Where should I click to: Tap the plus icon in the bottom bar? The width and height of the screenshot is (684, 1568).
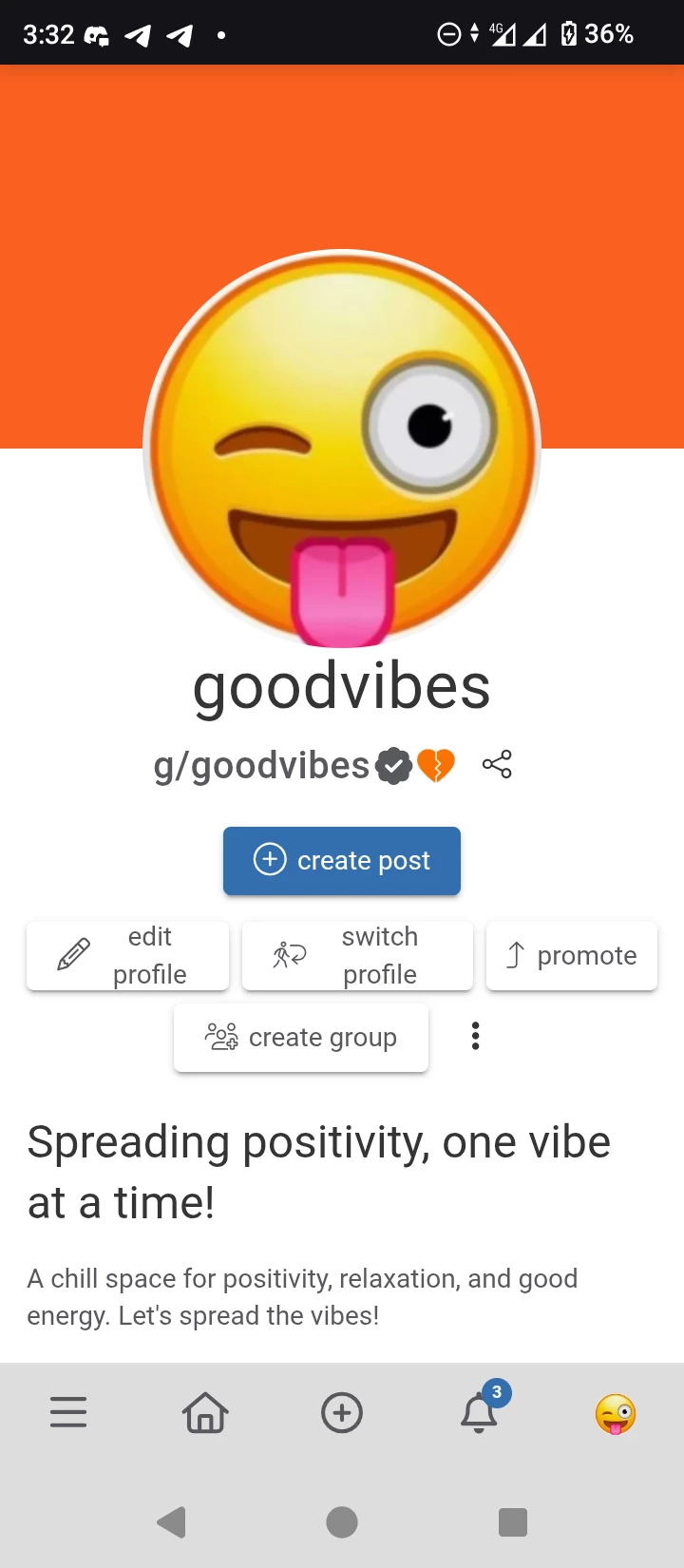pyautogui.click(x=342, y=1413)
